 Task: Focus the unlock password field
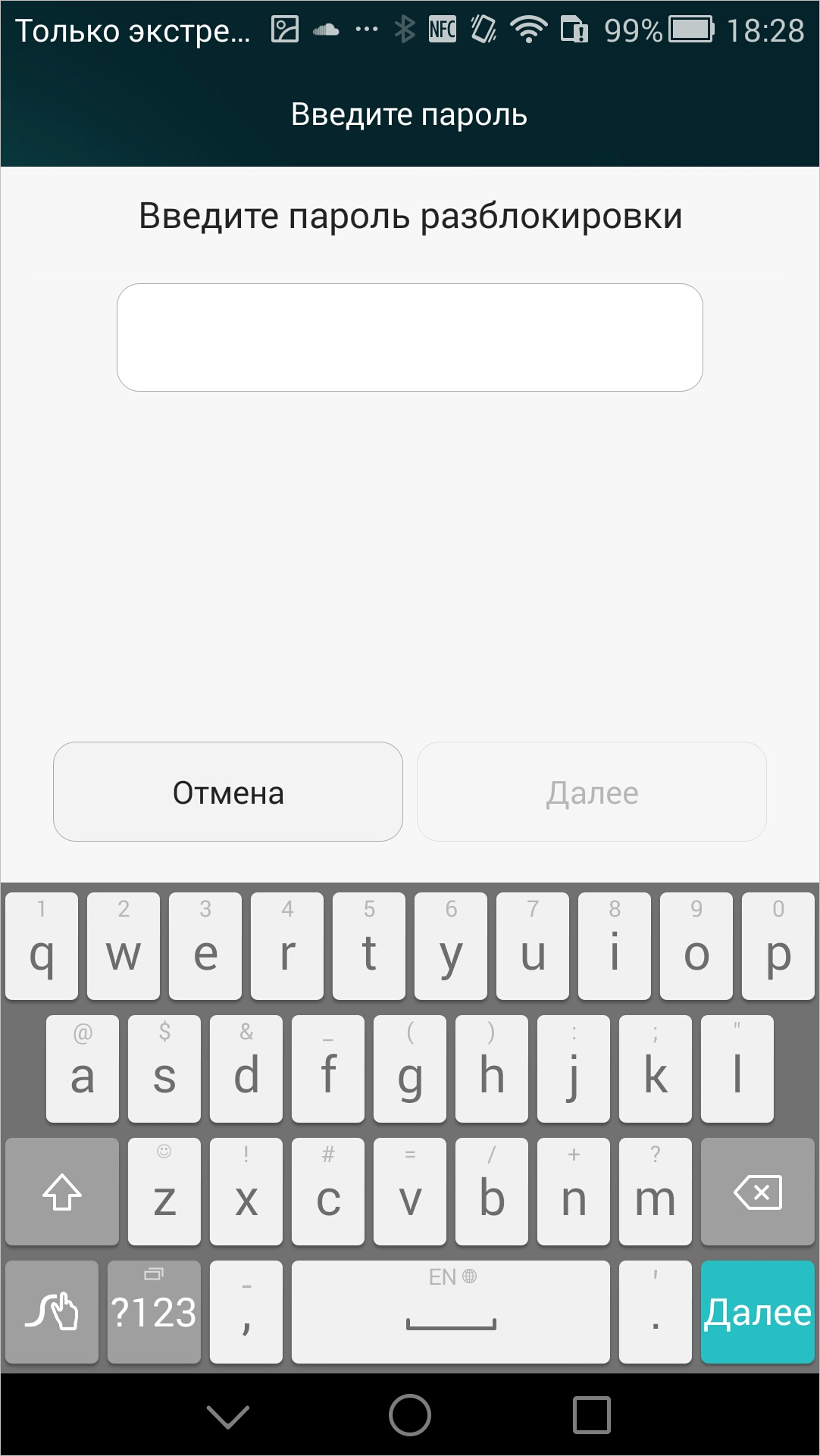click(x=409, y=337)
